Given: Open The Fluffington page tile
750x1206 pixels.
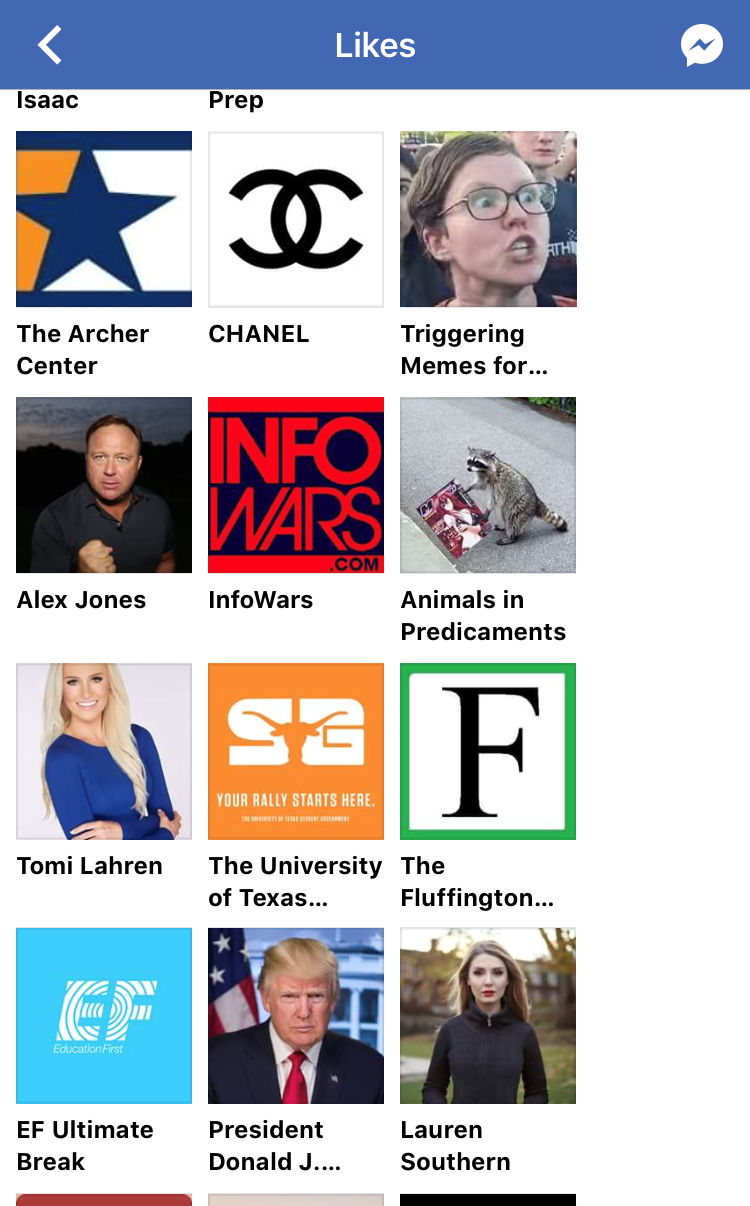Looking at the screenshot, I should tap(488, 751).
